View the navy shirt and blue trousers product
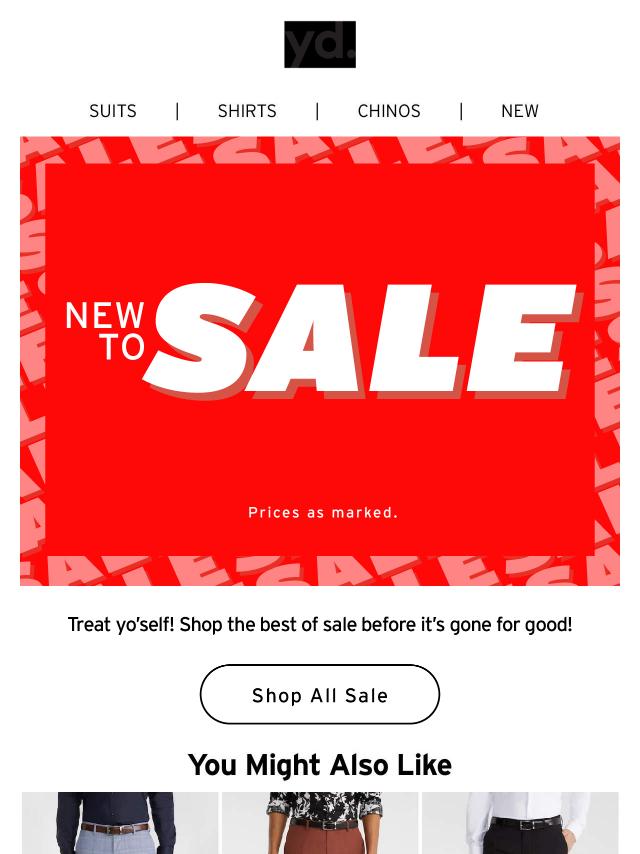The width and height of the screenshot is (640, 854). (x=120, y=824)
